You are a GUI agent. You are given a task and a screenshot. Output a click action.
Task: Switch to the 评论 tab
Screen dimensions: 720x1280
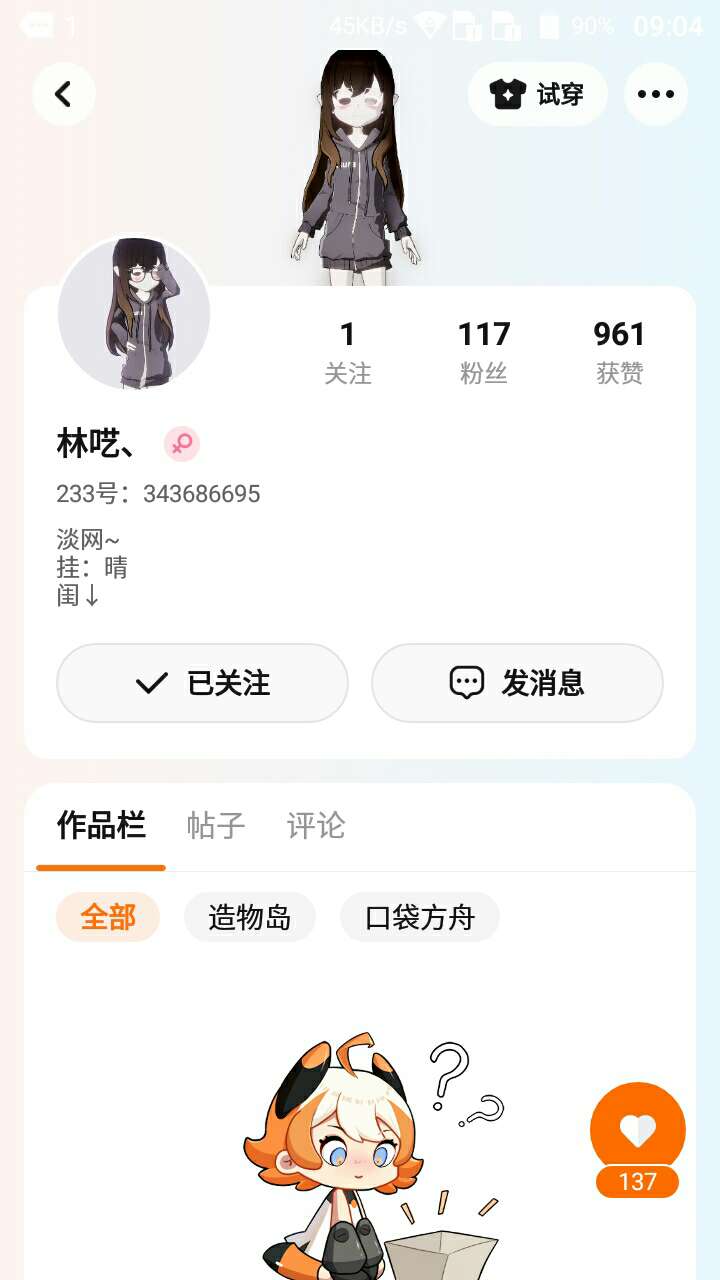click(315, 825)
